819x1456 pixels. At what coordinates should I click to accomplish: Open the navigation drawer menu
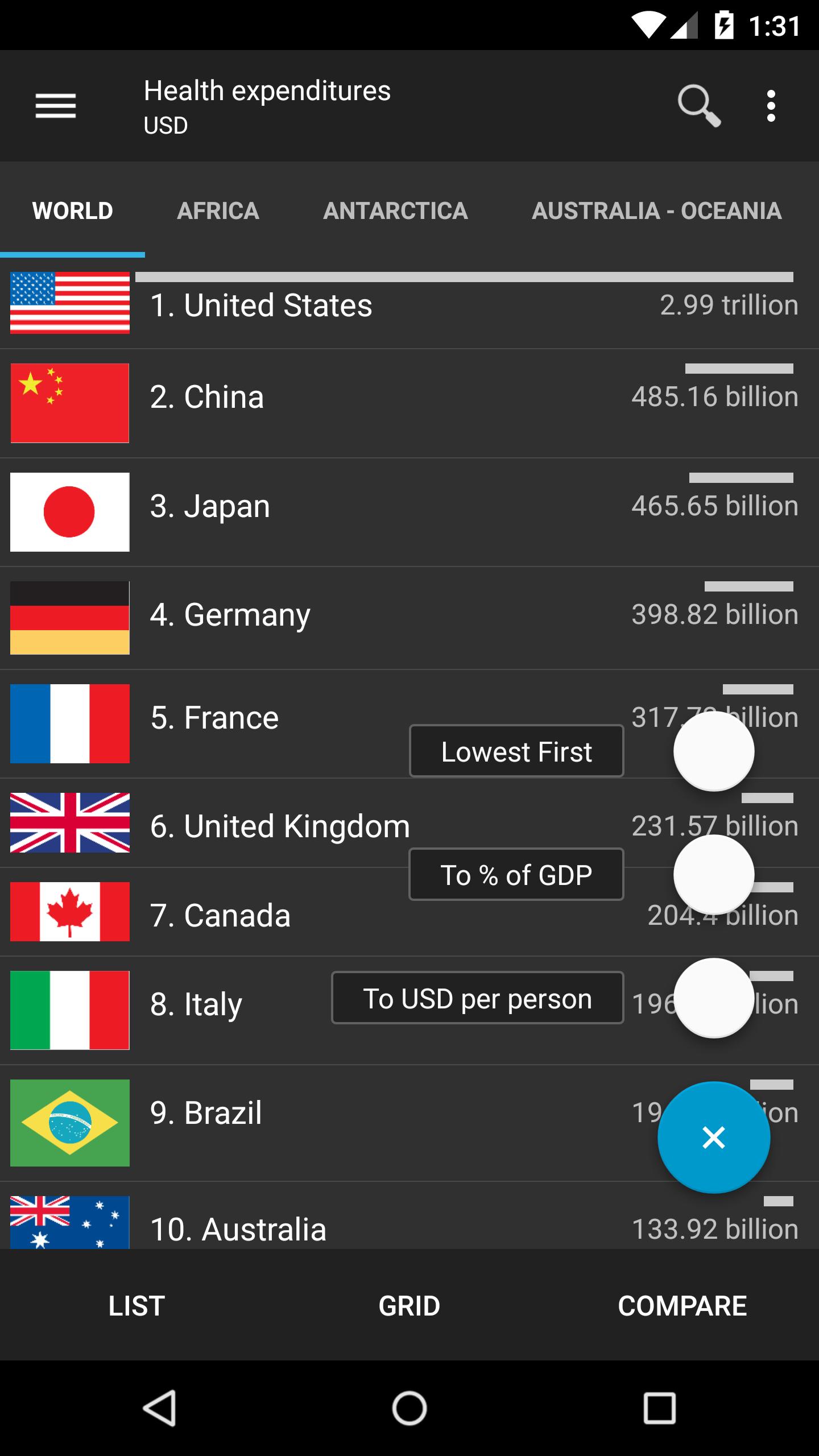[x=55, y=105]
